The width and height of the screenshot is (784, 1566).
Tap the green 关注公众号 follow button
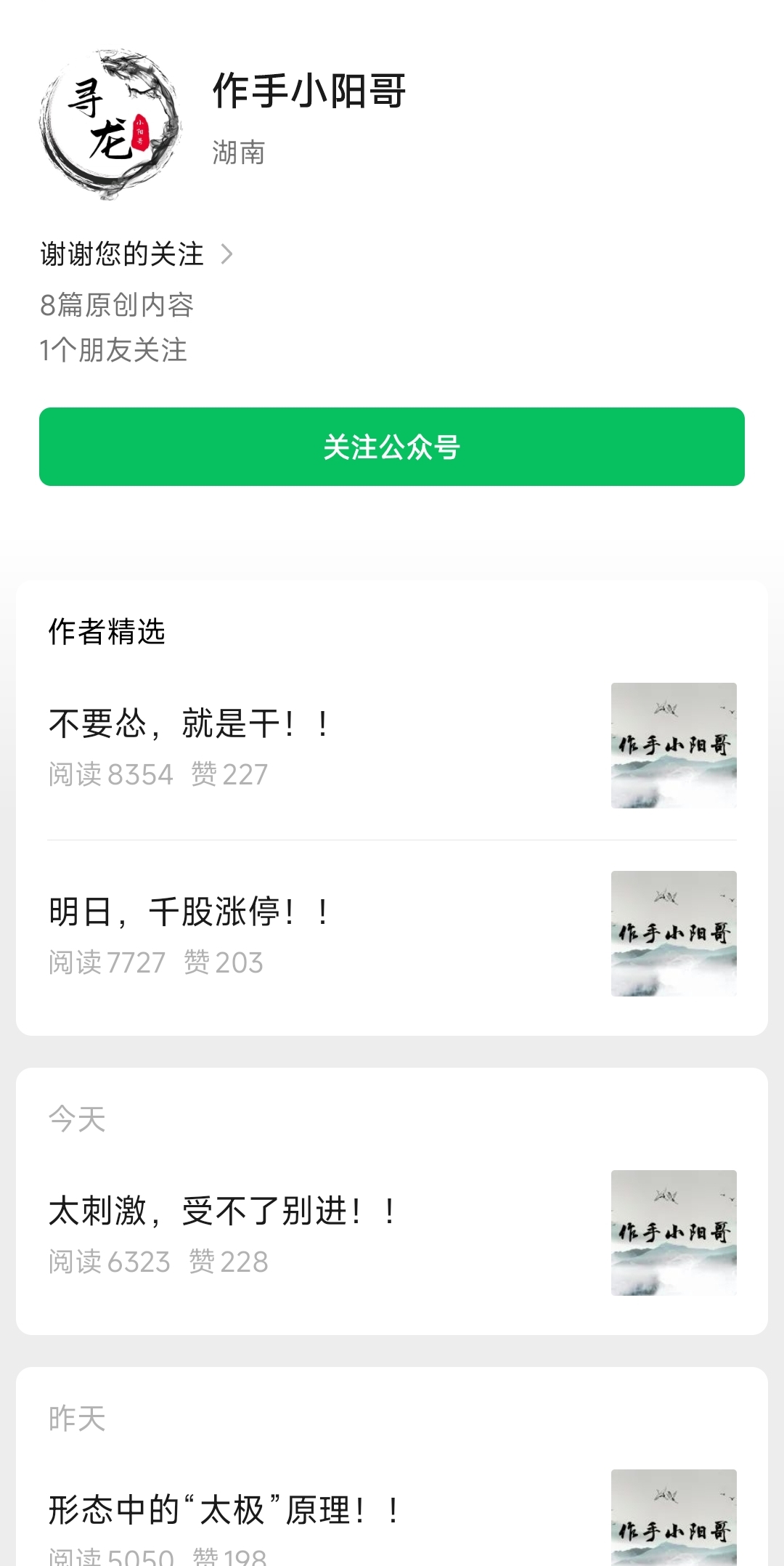(392, 447)
